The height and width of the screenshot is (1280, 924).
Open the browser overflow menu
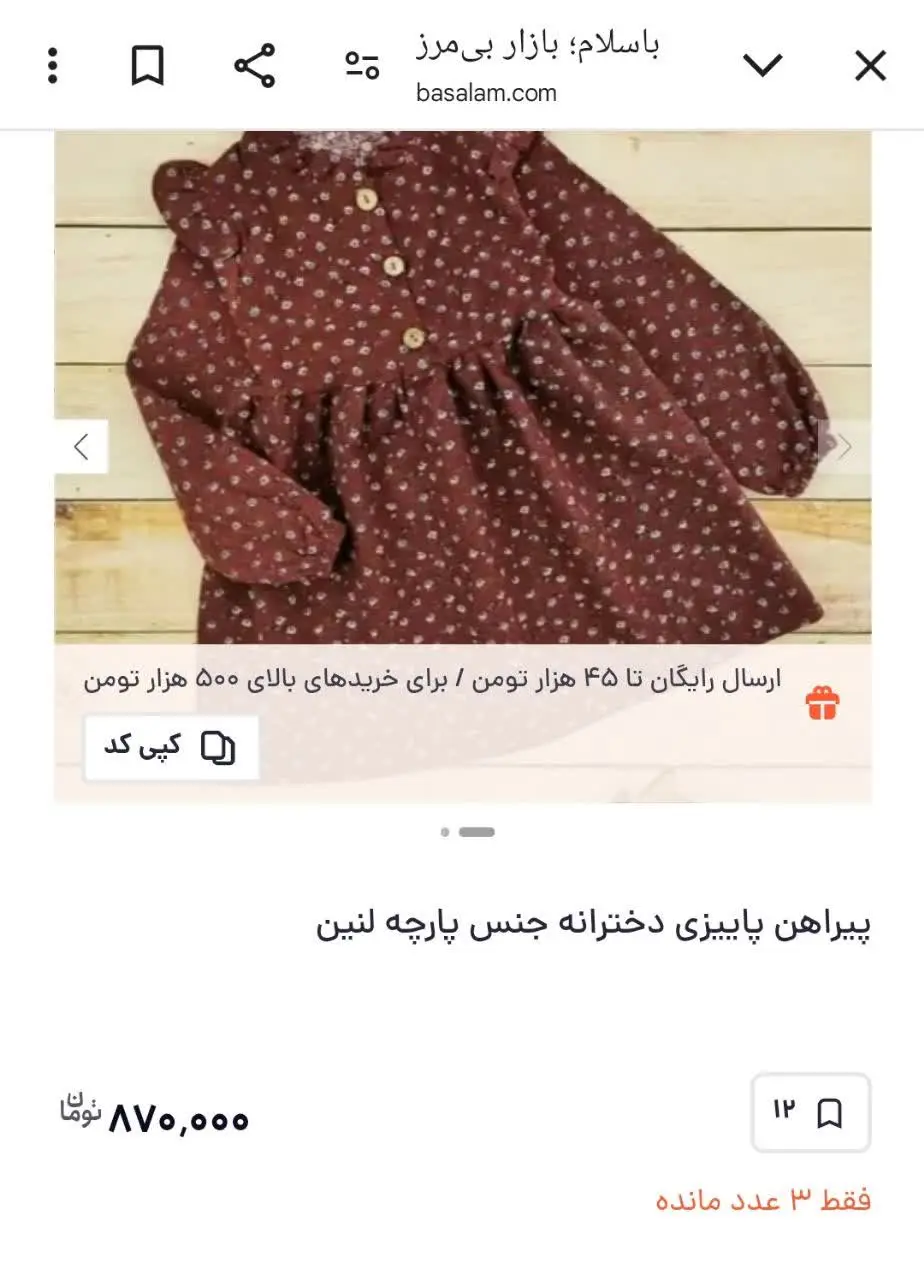[x=53, y=66]
